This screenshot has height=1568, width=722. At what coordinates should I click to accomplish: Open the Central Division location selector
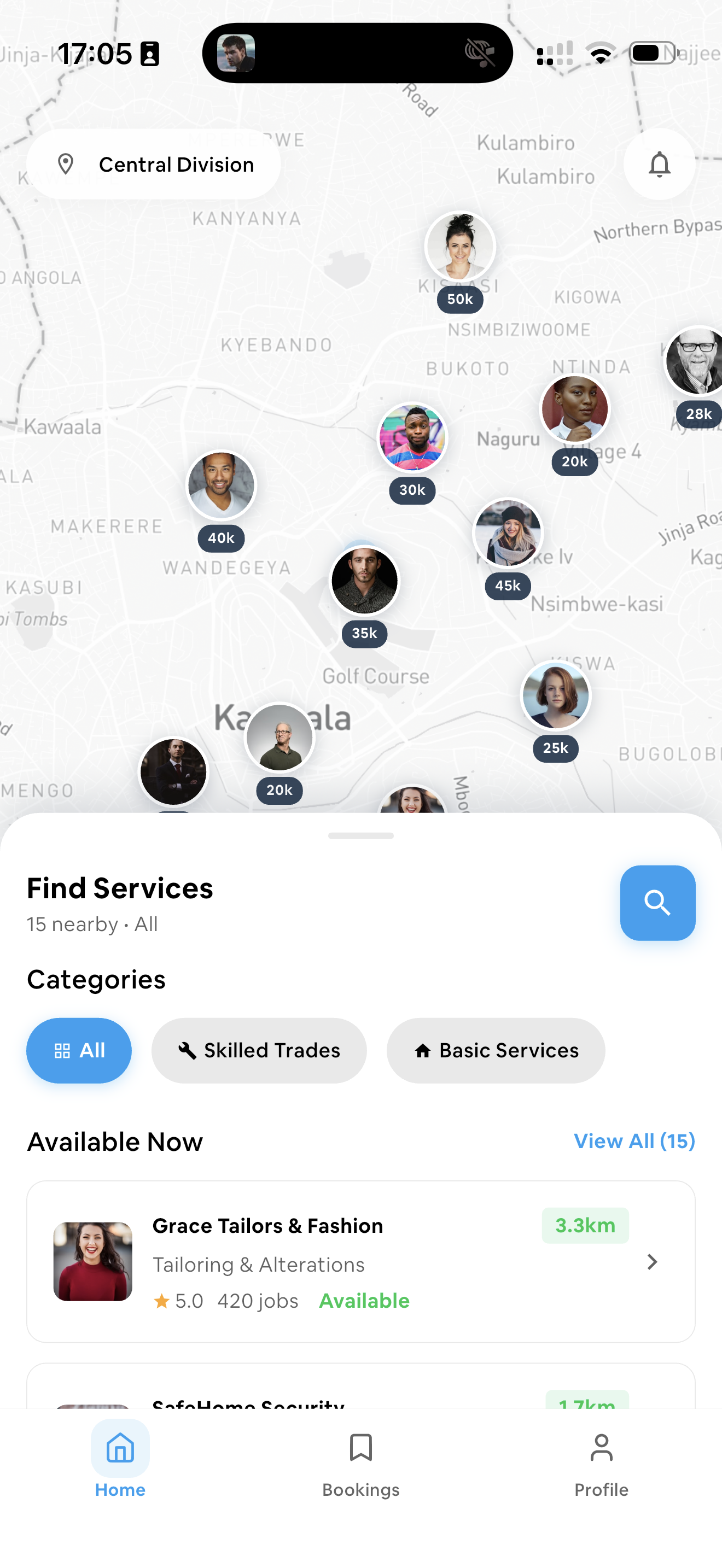pos(153,165)
